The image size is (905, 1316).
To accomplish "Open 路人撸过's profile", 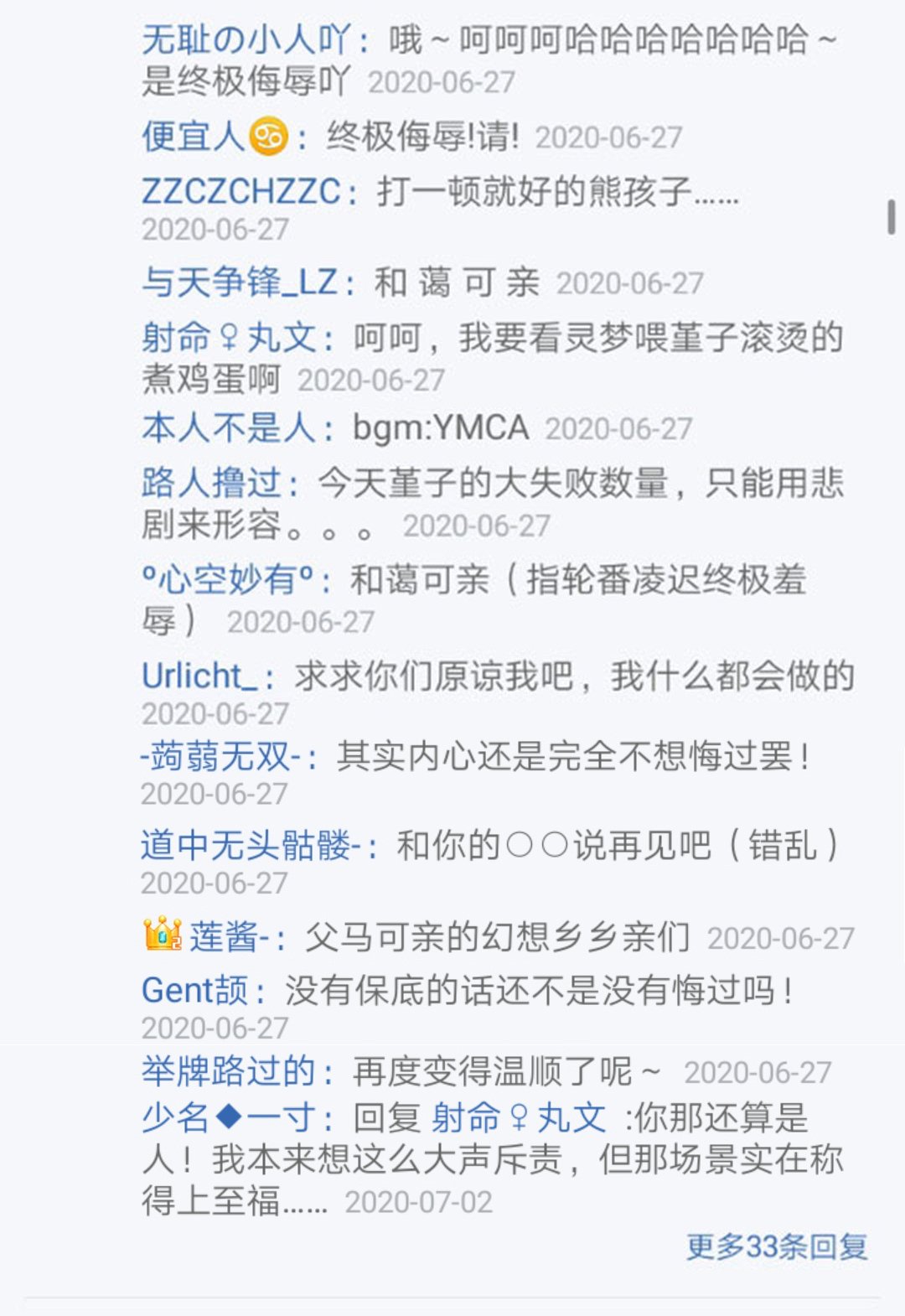I will [x=211, y=483].
